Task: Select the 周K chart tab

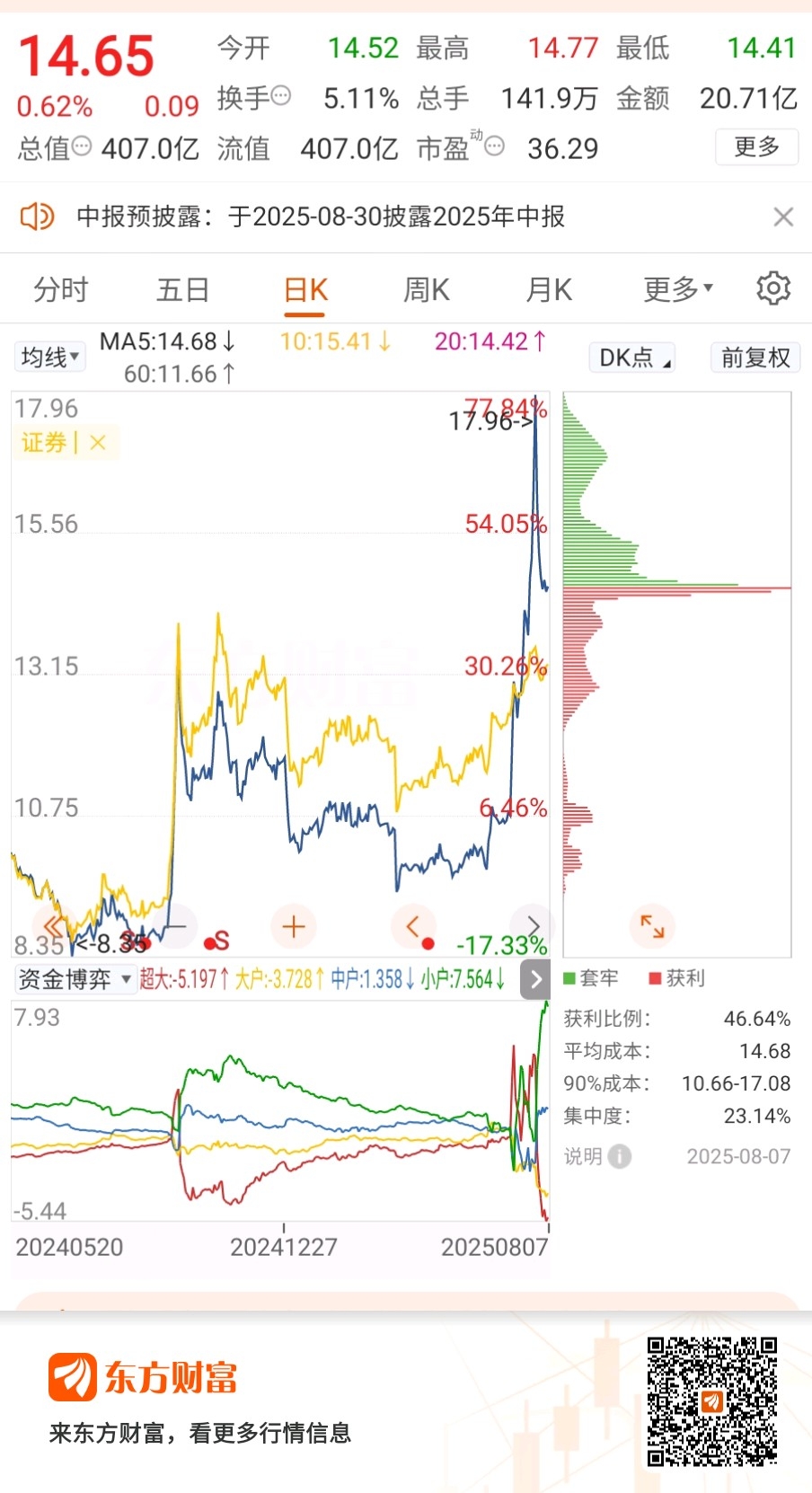Action: tap(426, 290)
